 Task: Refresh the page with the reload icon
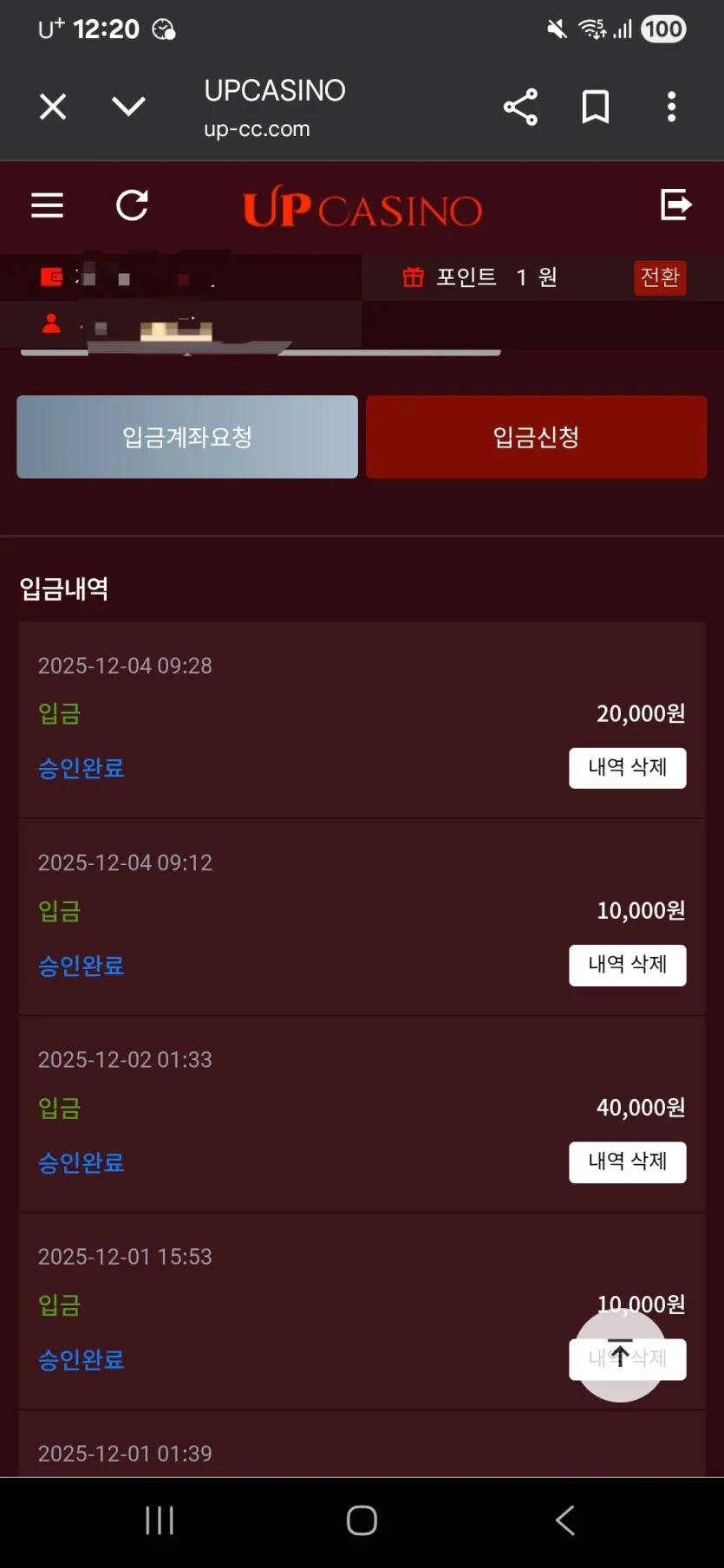coord(133,205)
